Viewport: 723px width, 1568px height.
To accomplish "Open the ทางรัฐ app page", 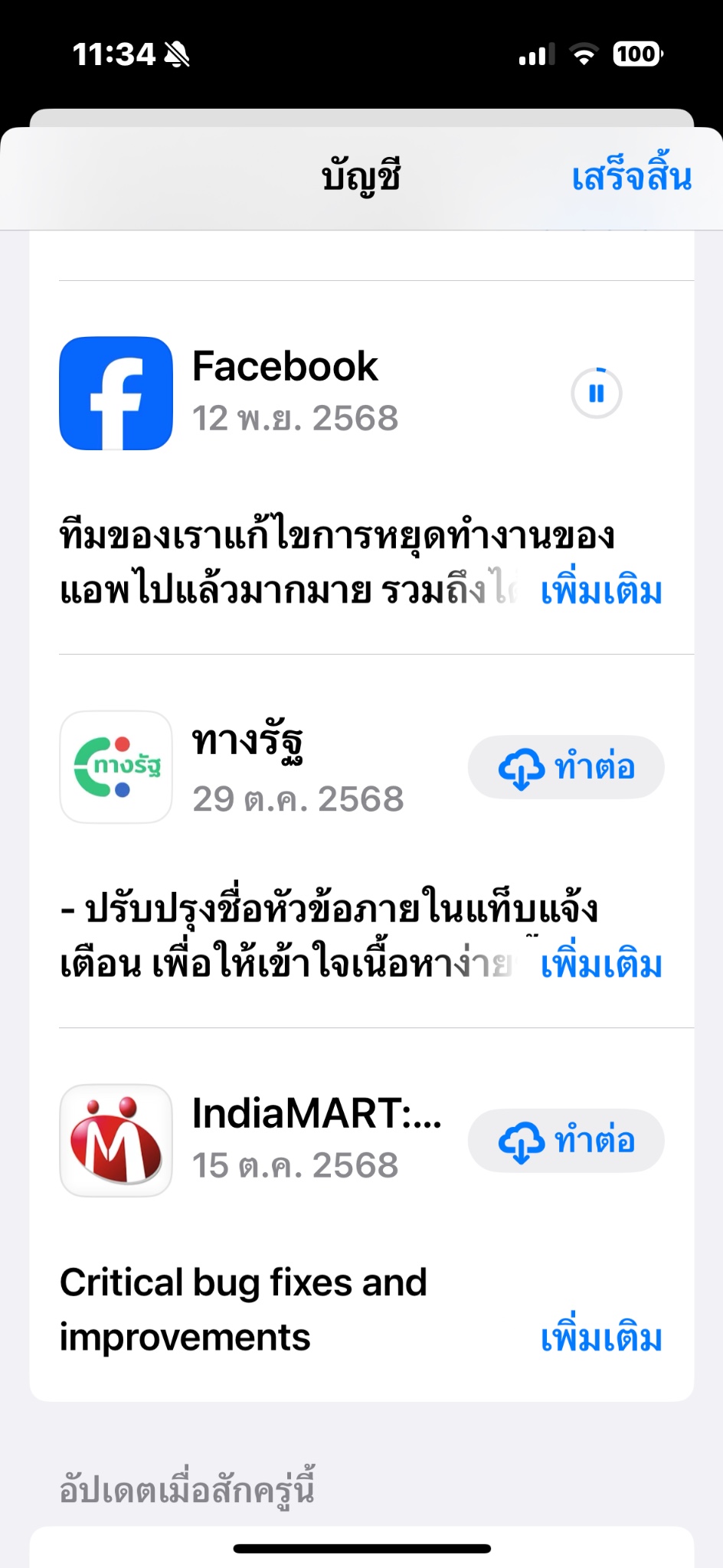I will (116, 767).
